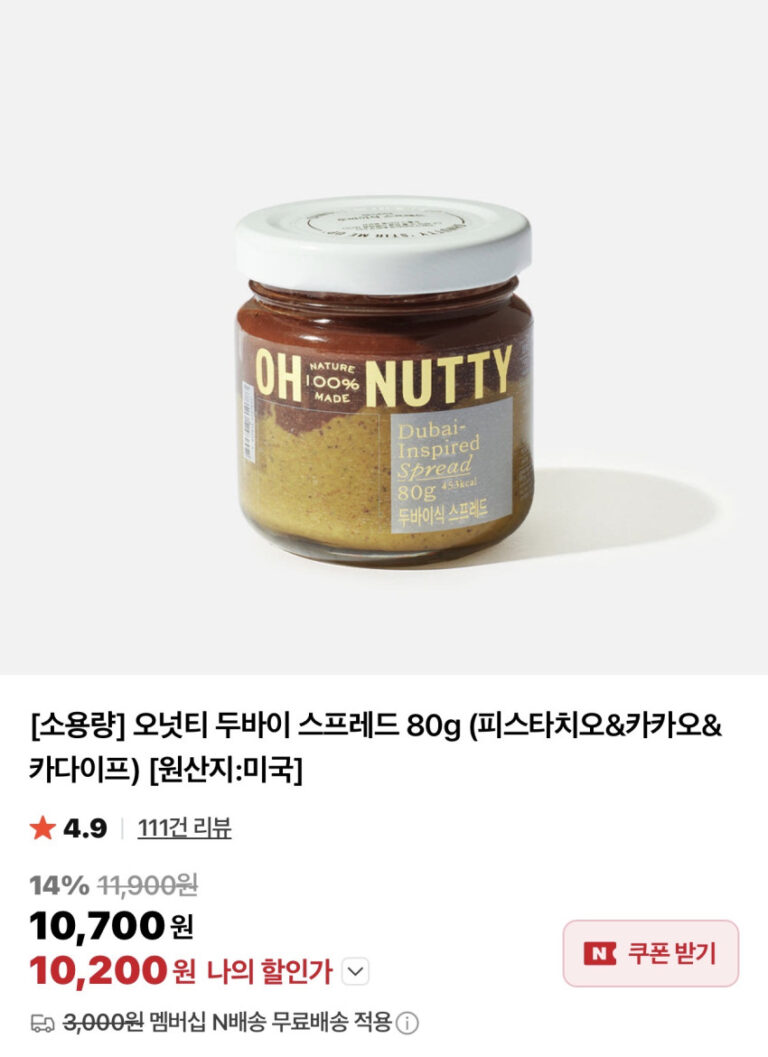Open the info icon beside 무료배송 적용
768x1057 pixels.
(407, 1023)
